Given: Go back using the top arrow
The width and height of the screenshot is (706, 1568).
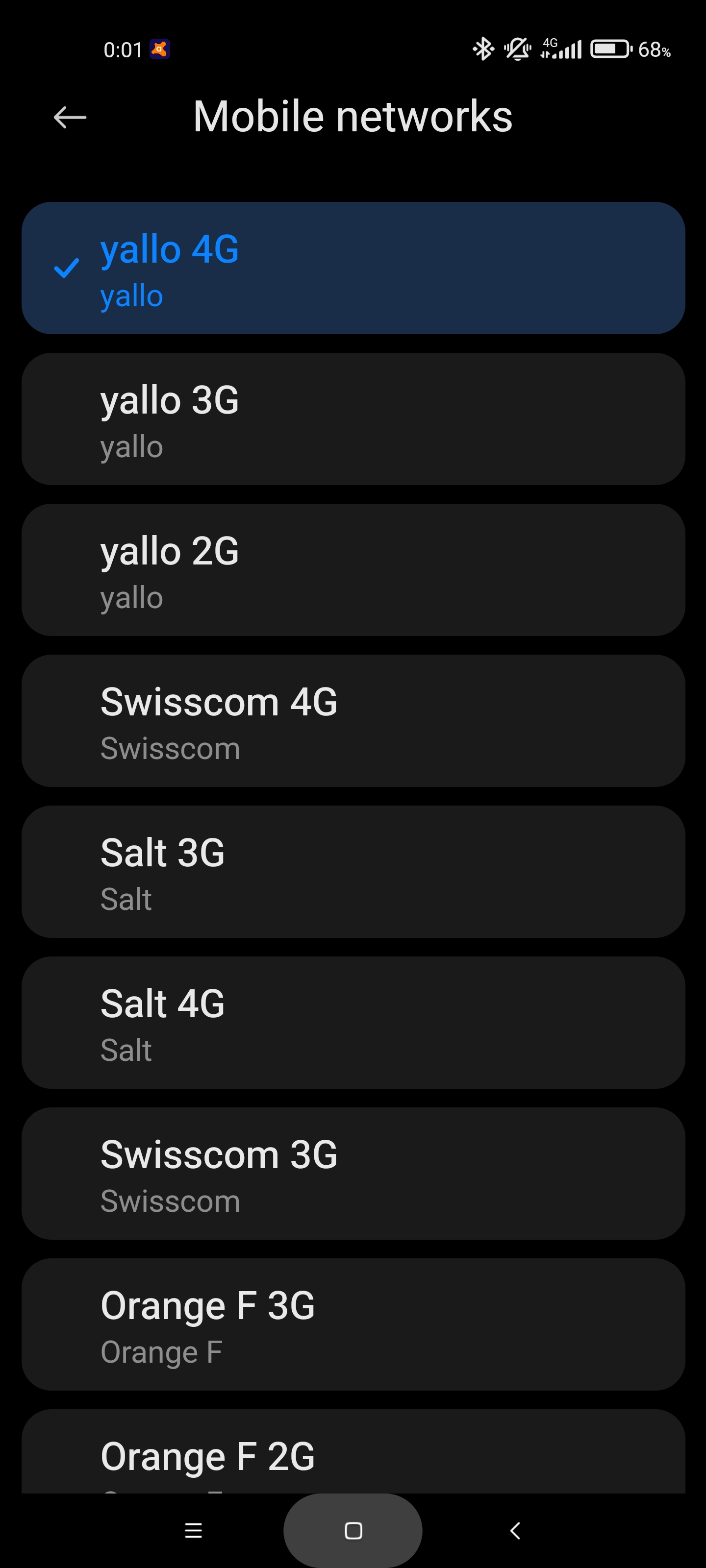Looking at the screenshot, I should [x=70, y=117].
